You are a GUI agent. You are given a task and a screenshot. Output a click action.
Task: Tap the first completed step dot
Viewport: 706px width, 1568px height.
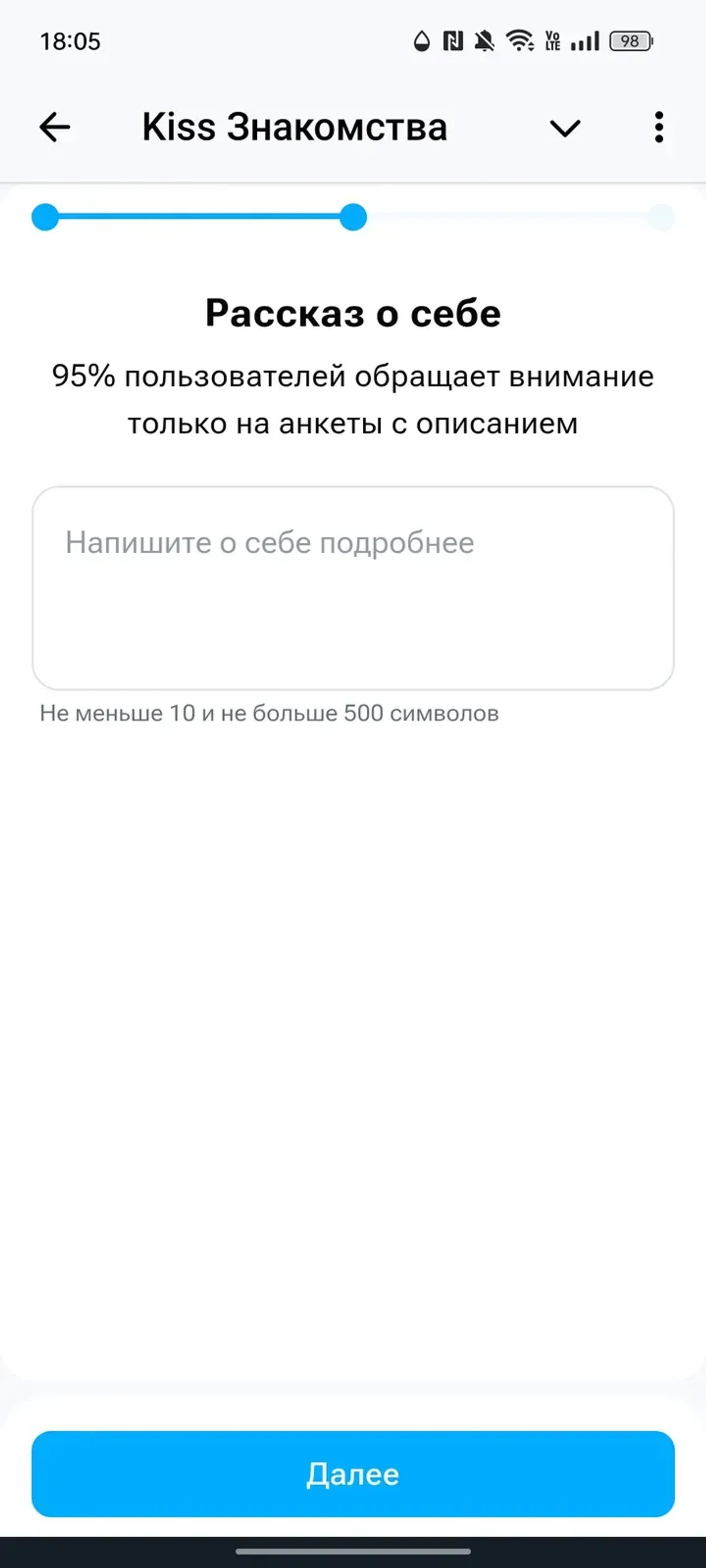(44, 217)
